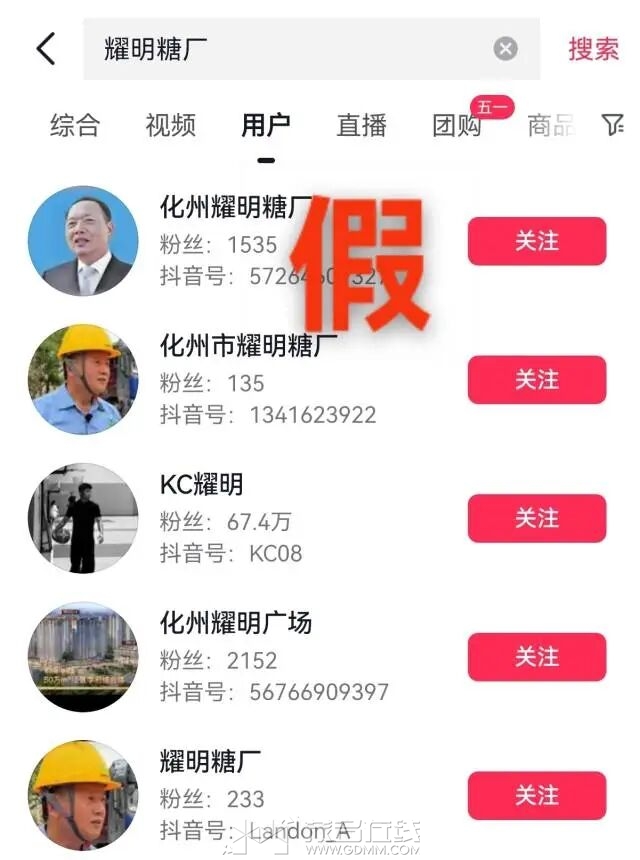Select the 直播 tab

pyautogui.click(x=361, y=125)
